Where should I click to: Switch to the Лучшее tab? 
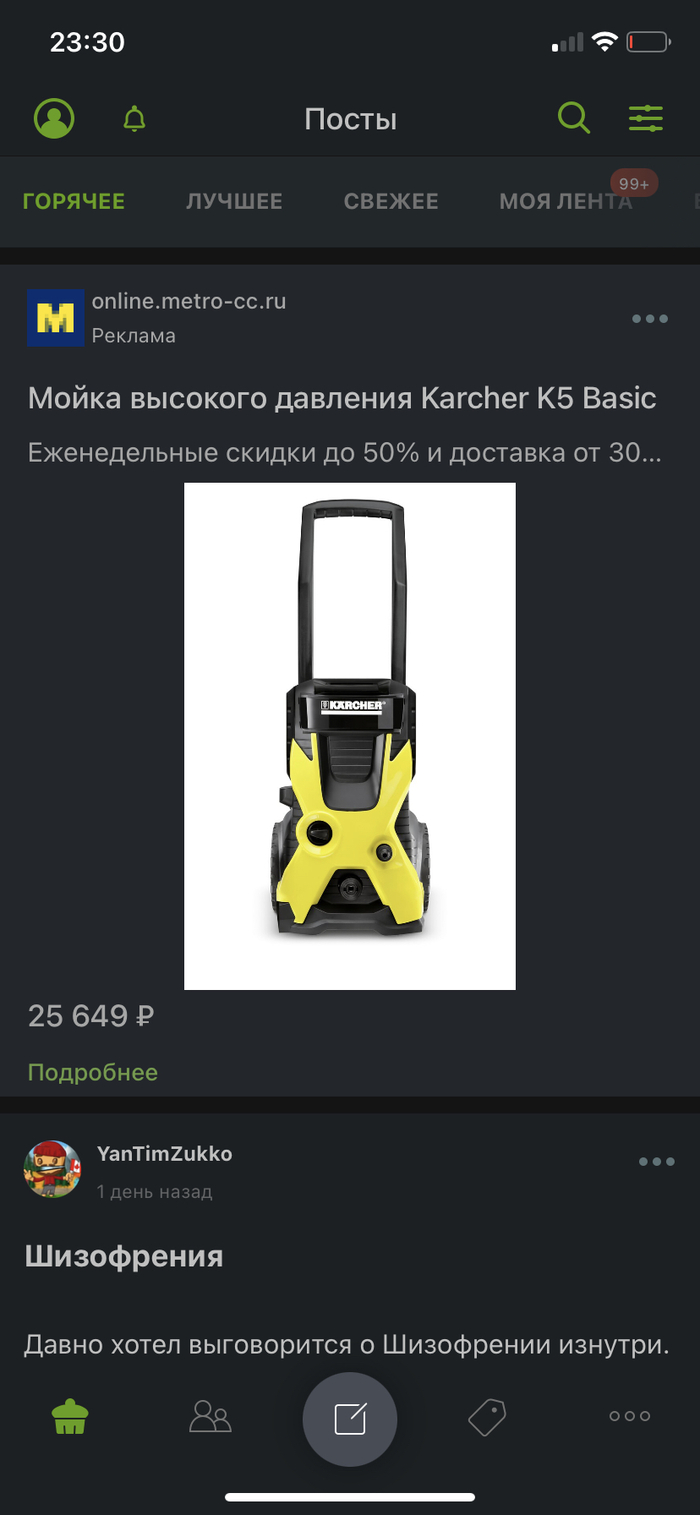[x=234, y=201]
